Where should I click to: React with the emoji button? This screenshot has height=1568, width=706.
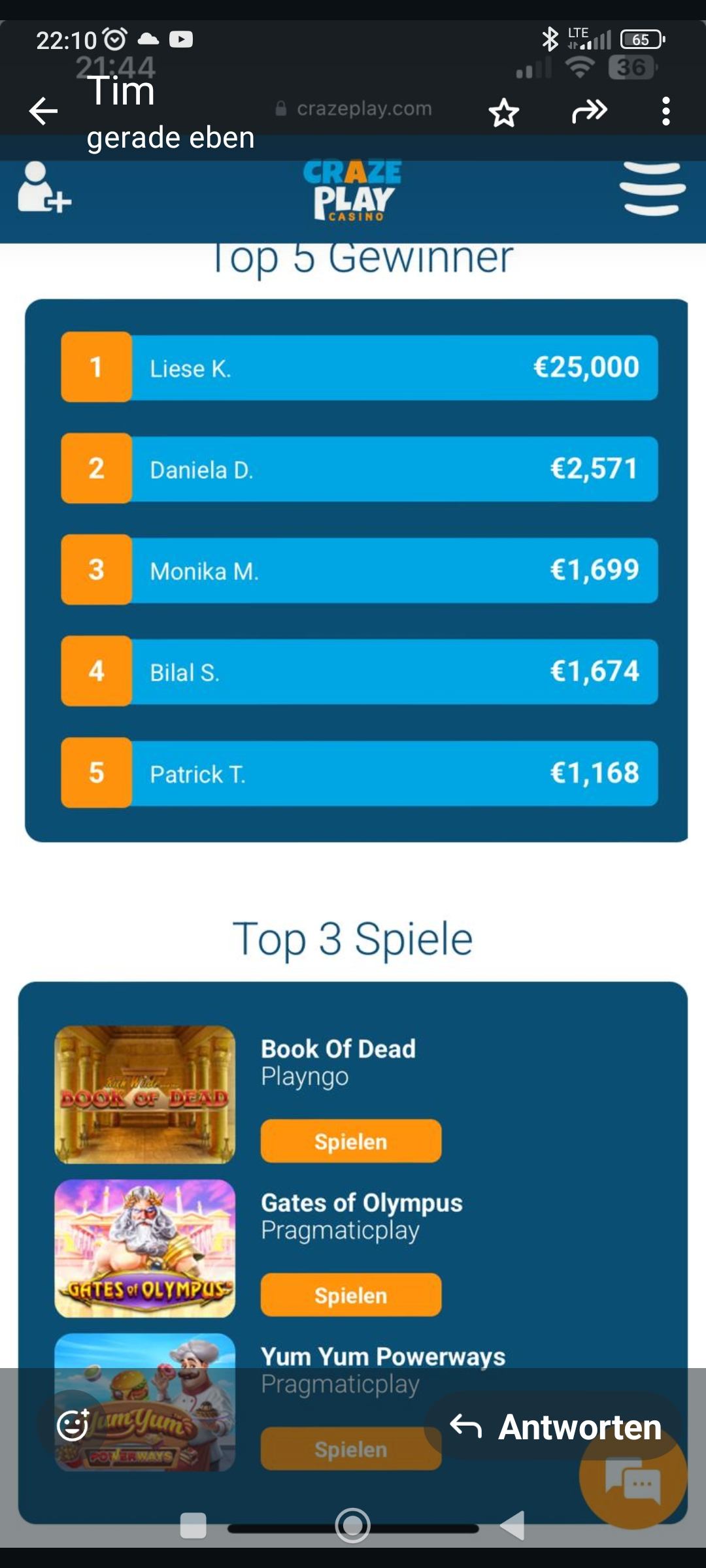[x=73, y=1426]
